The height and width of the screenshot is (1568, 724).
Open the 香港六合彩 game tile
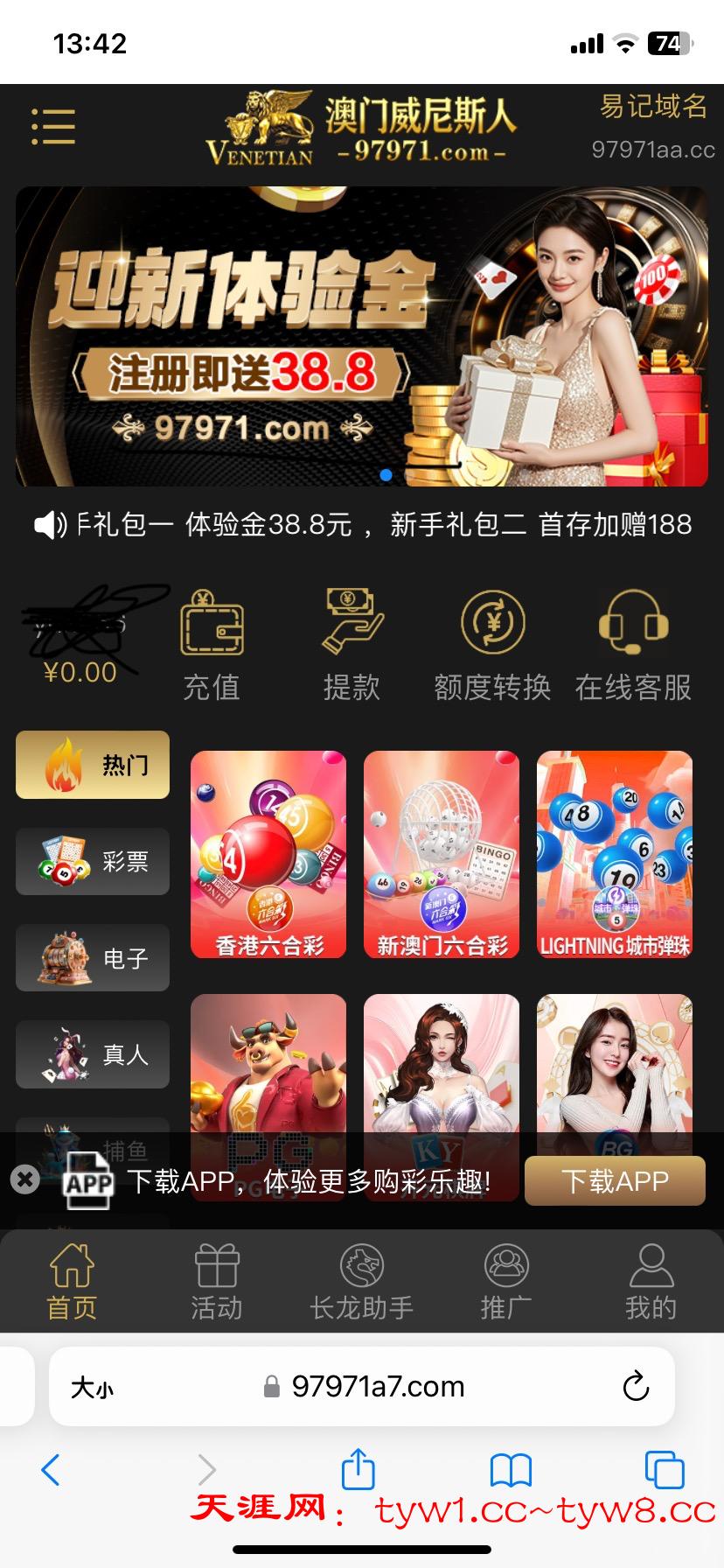(268, 854)
